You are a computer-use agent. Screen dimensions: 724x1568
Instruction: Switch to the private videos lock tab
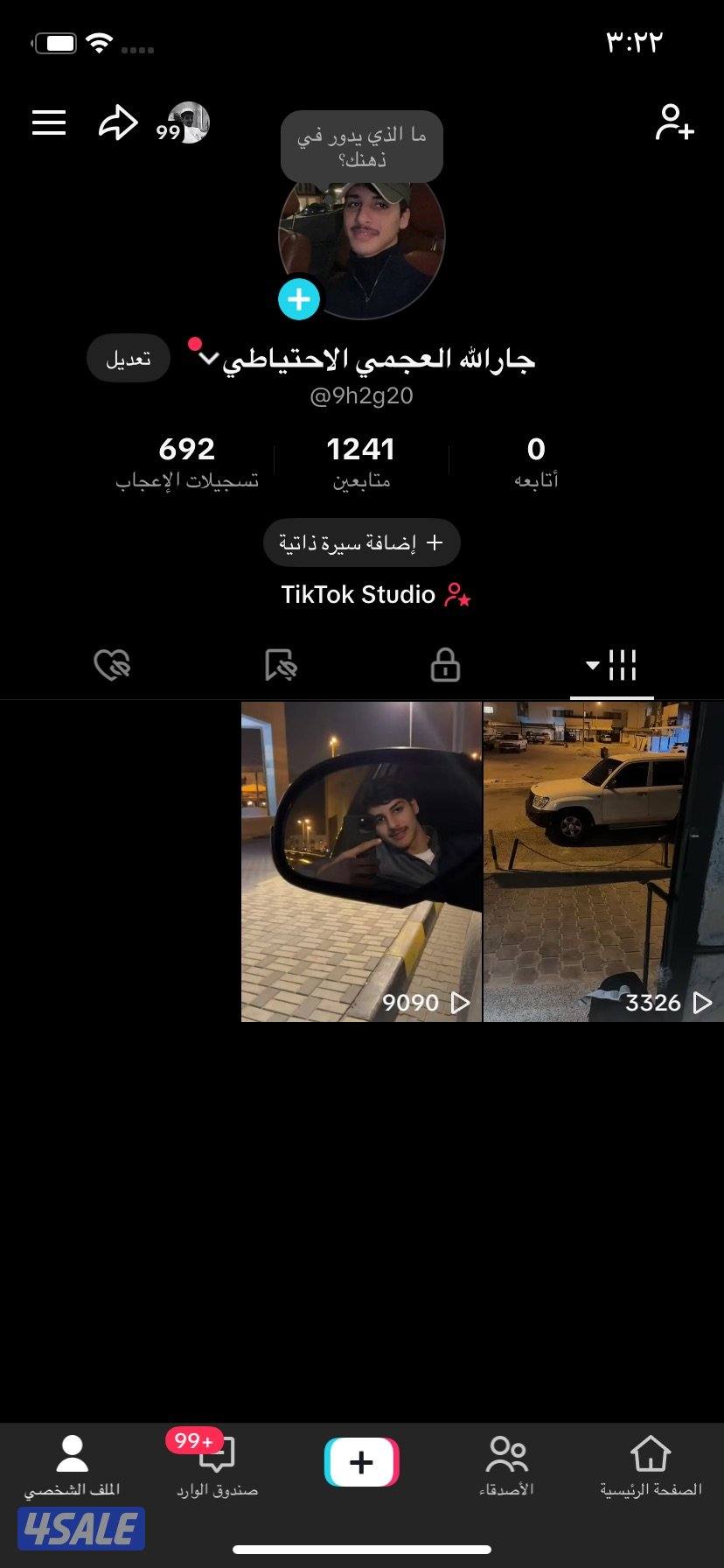click(x=445, y=665)
